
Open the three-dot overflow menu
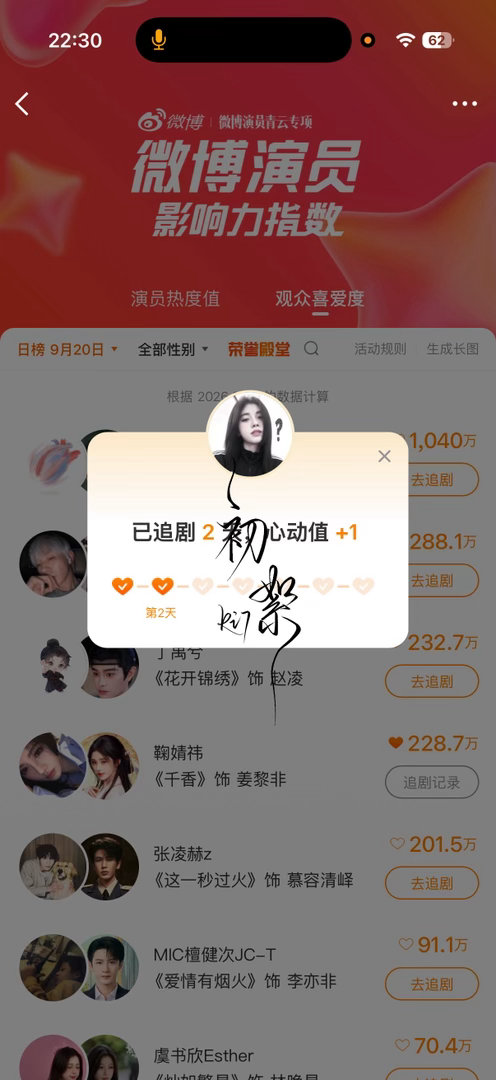click(465, 104)
